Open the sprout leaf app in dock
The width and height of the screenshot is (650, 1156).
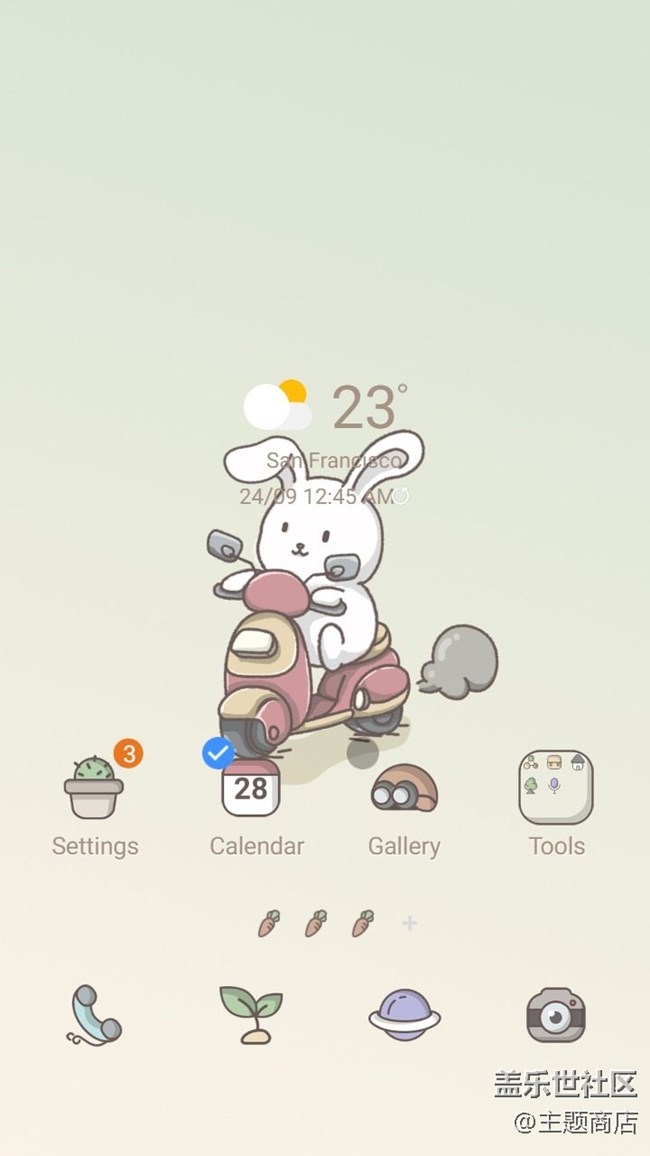click(251, 1015)
